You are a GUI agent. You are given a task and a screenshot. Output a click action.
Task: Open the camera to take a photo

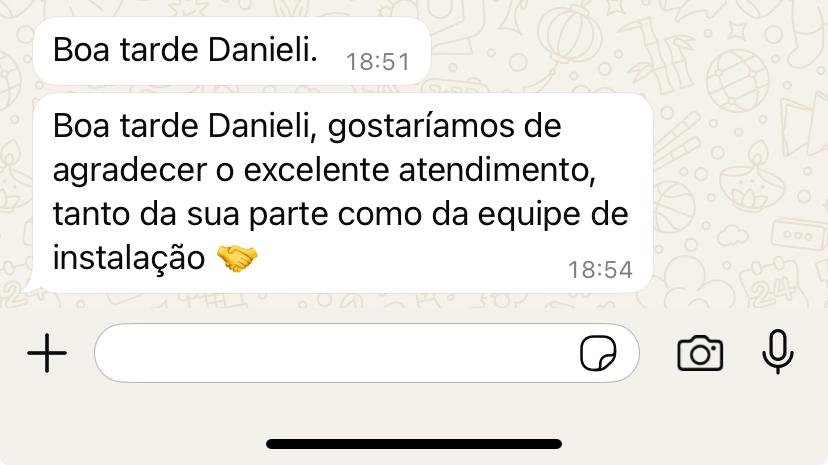click(x=700, y=353)
